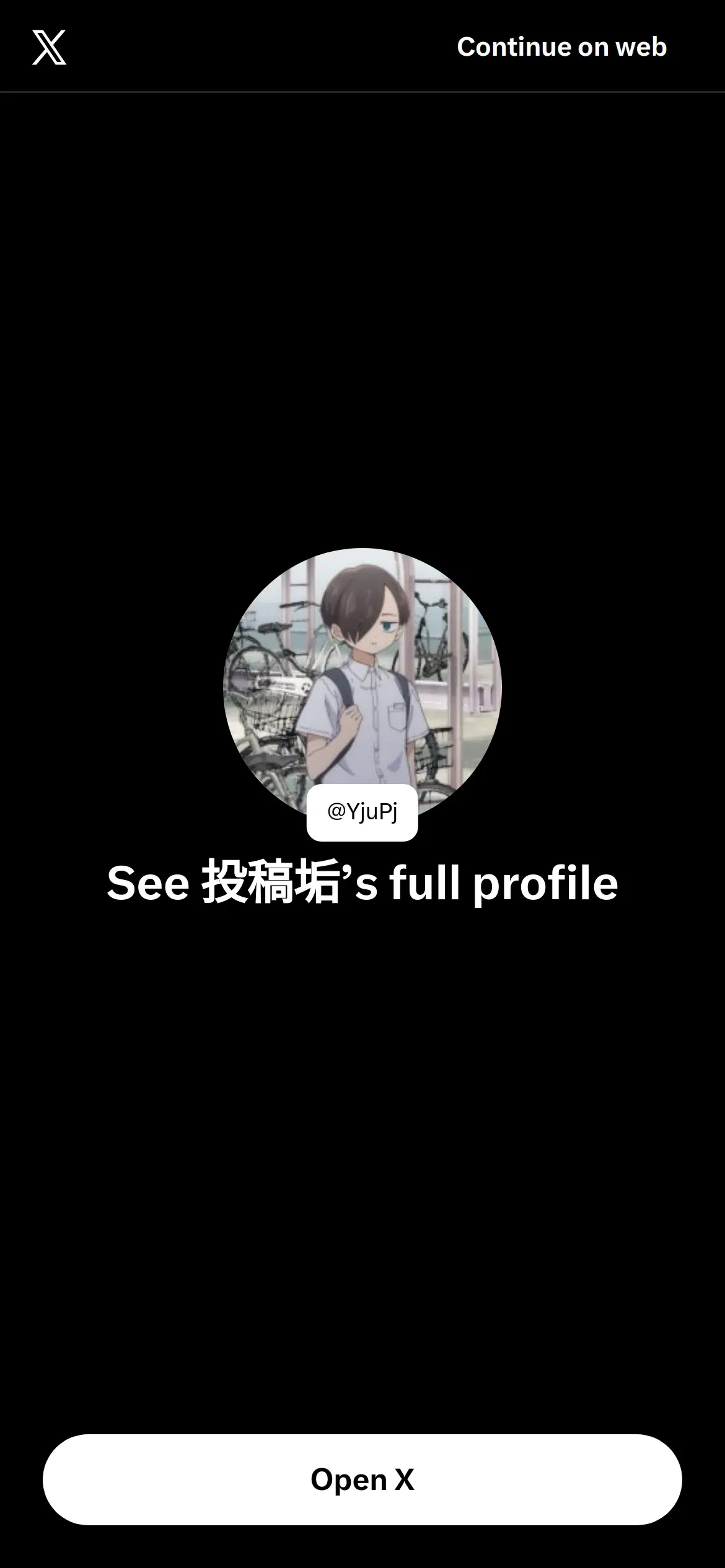Tap the X logo icon
Screen dimensions: 725x1568
(x=49, y=47)
